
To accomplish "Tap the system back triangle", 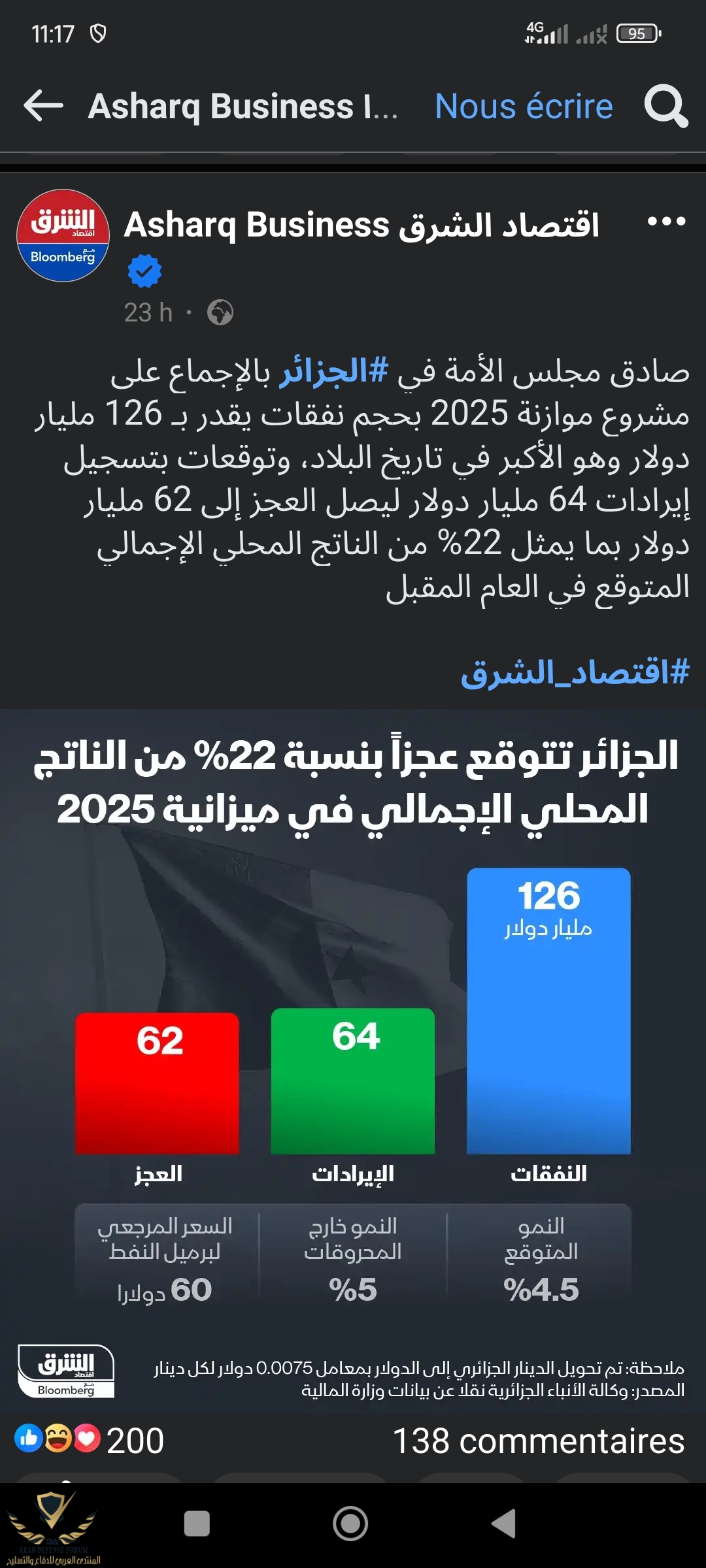I will point(504,1524).
